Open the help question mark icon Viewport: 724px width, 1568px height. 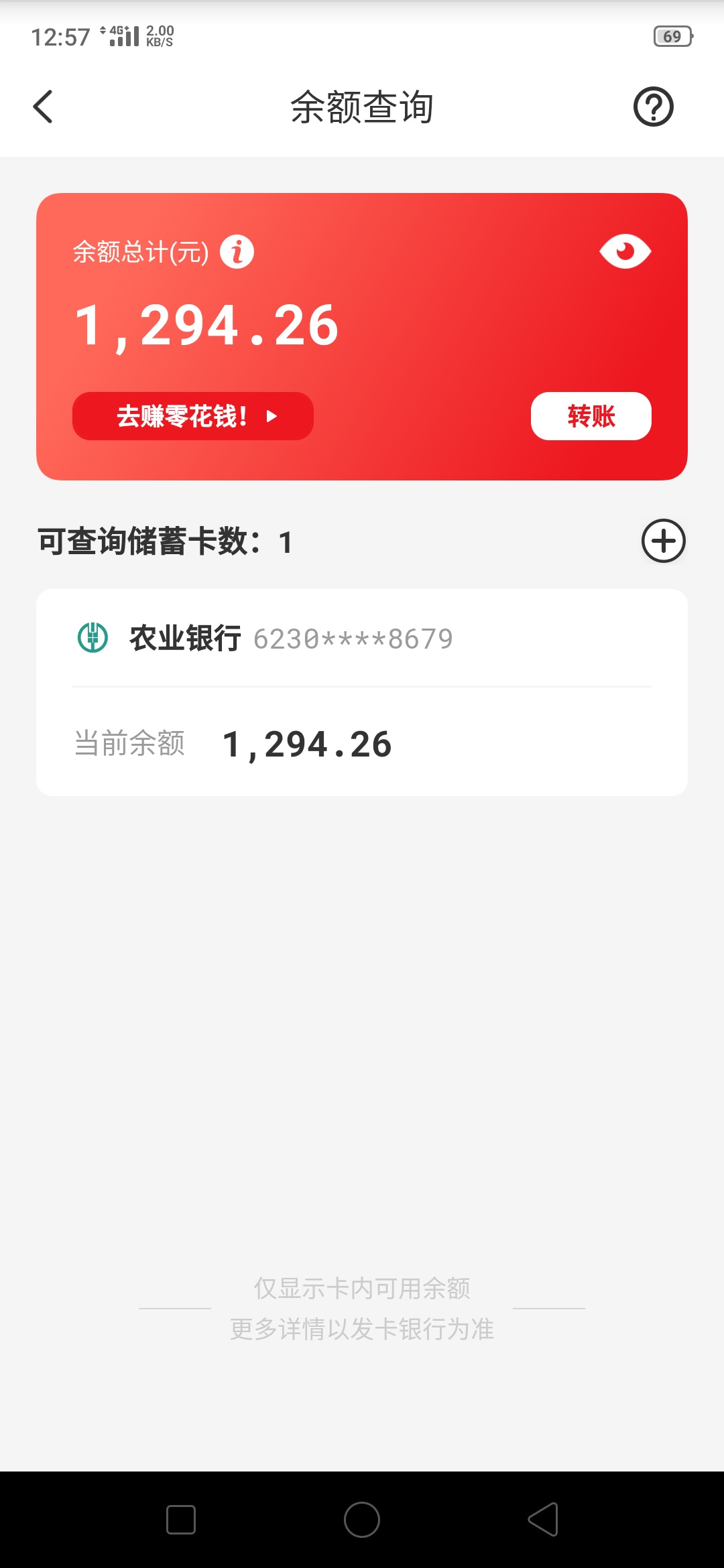pos(653,107)
